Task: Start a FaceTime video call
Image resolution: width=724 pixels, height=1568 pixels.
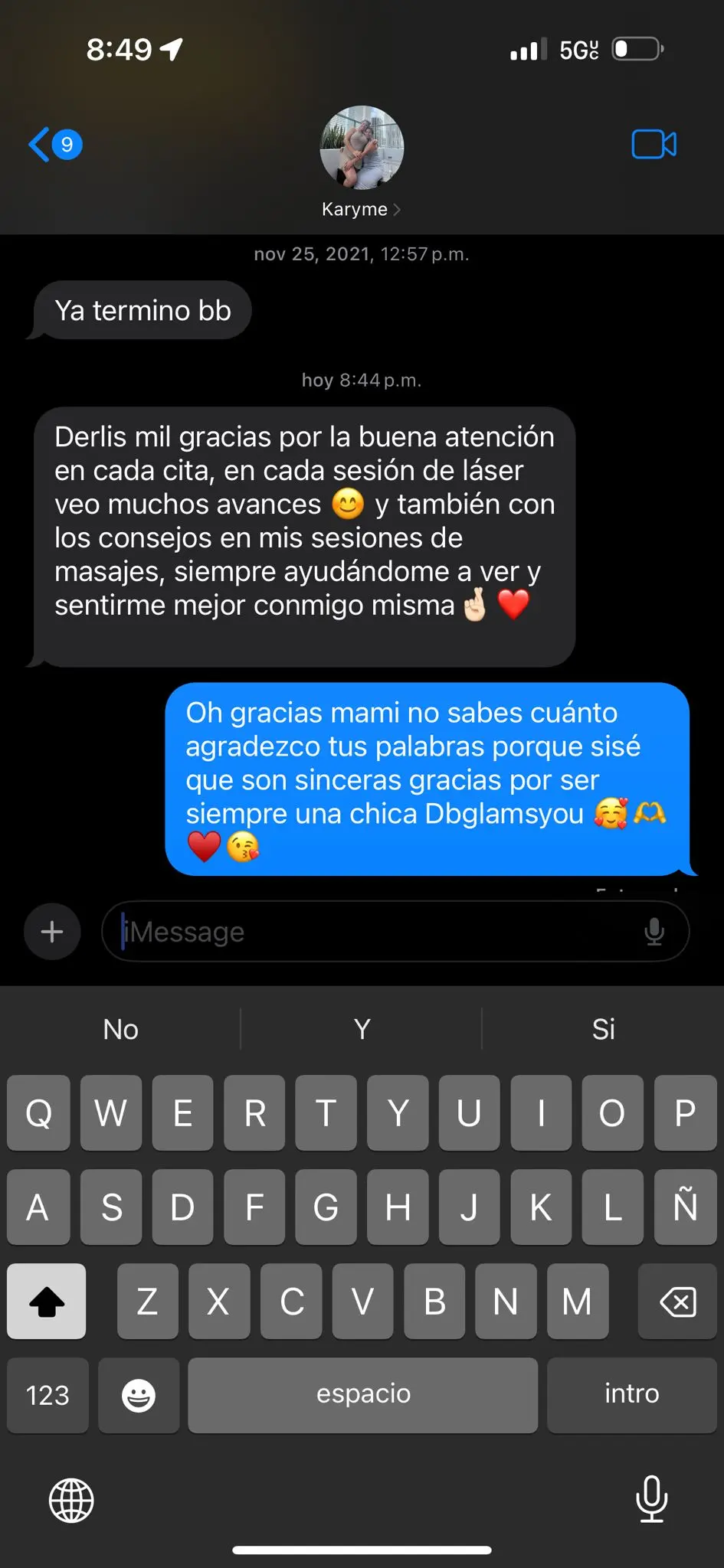Action: click(x=654, y=144)
